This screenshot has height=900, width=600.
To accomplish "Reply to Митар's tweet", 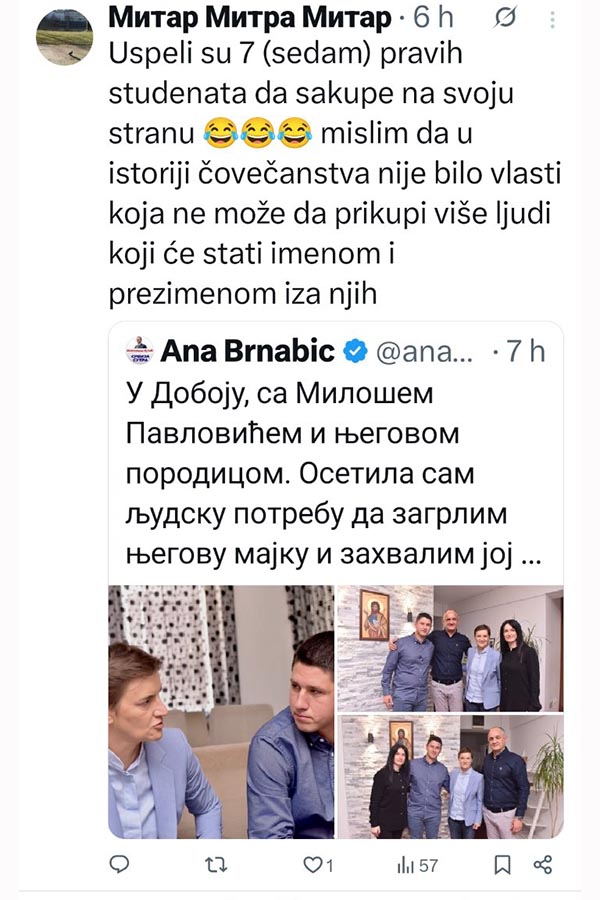I will coord(119,864).
